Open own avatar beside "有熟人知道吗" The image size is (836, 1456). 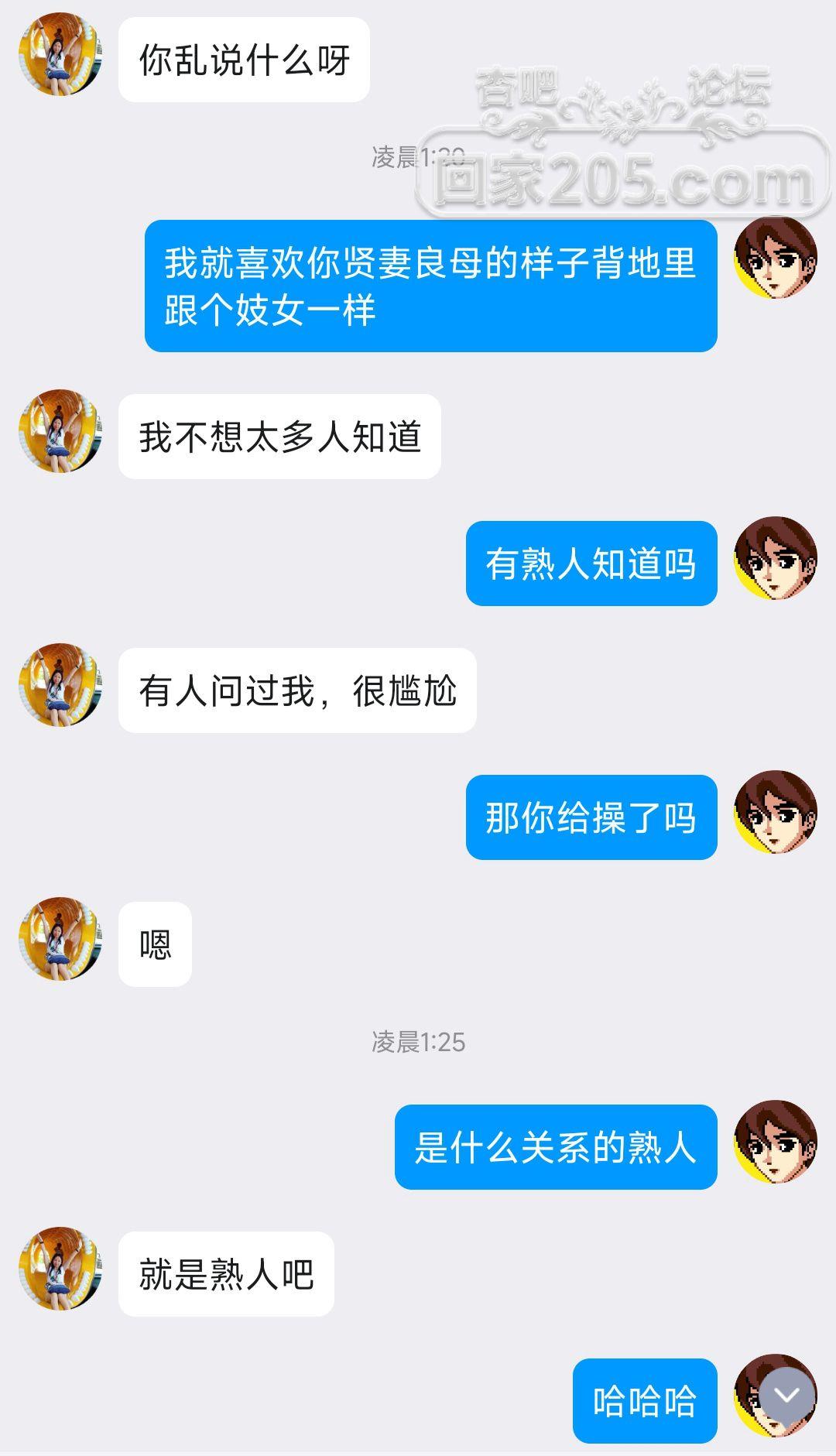click(775, 558)
